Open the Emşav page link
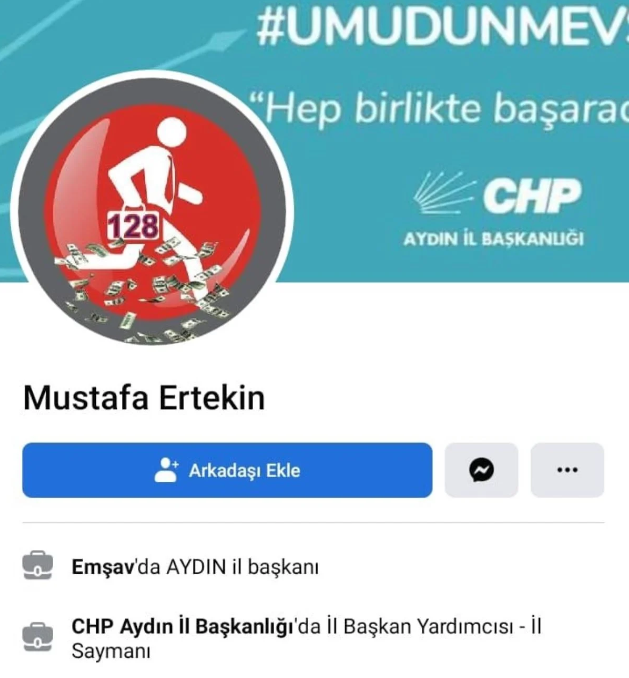This screenshot has height=678, width=629. (x=100, y=567)
